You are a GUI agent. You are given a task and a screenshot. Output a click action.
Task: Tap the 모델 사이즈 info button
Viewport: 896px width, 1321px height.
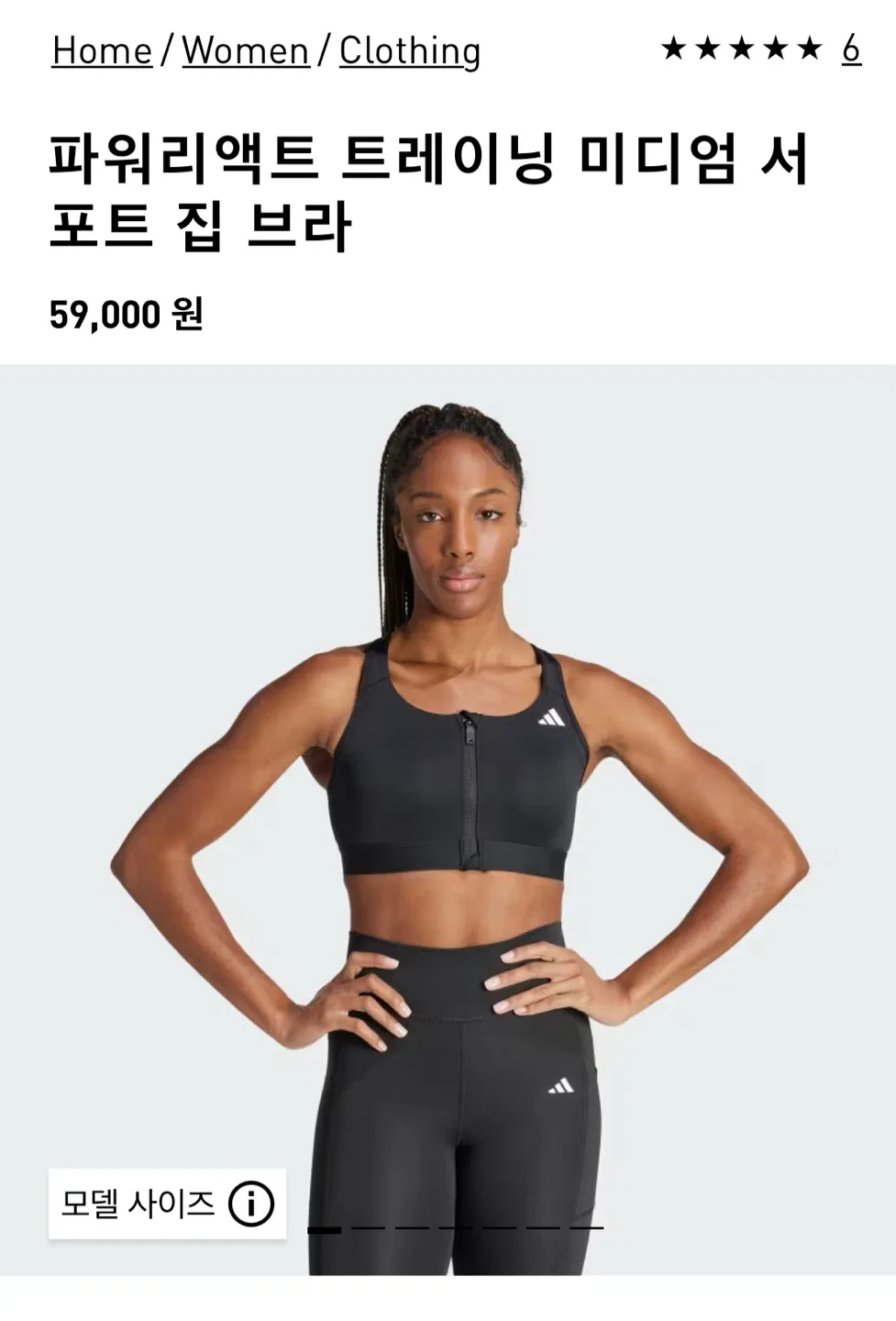point(167,1204)
